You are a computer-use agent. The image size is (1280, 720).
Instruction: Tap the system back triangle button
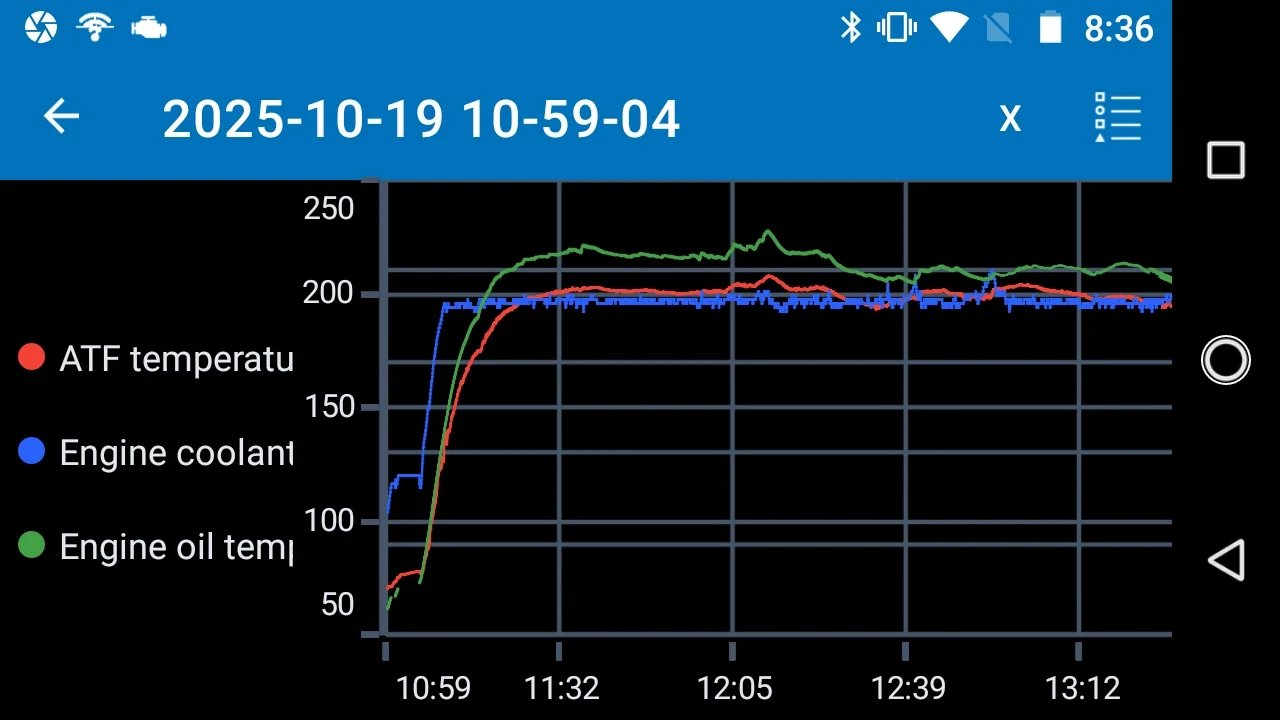1226,560
